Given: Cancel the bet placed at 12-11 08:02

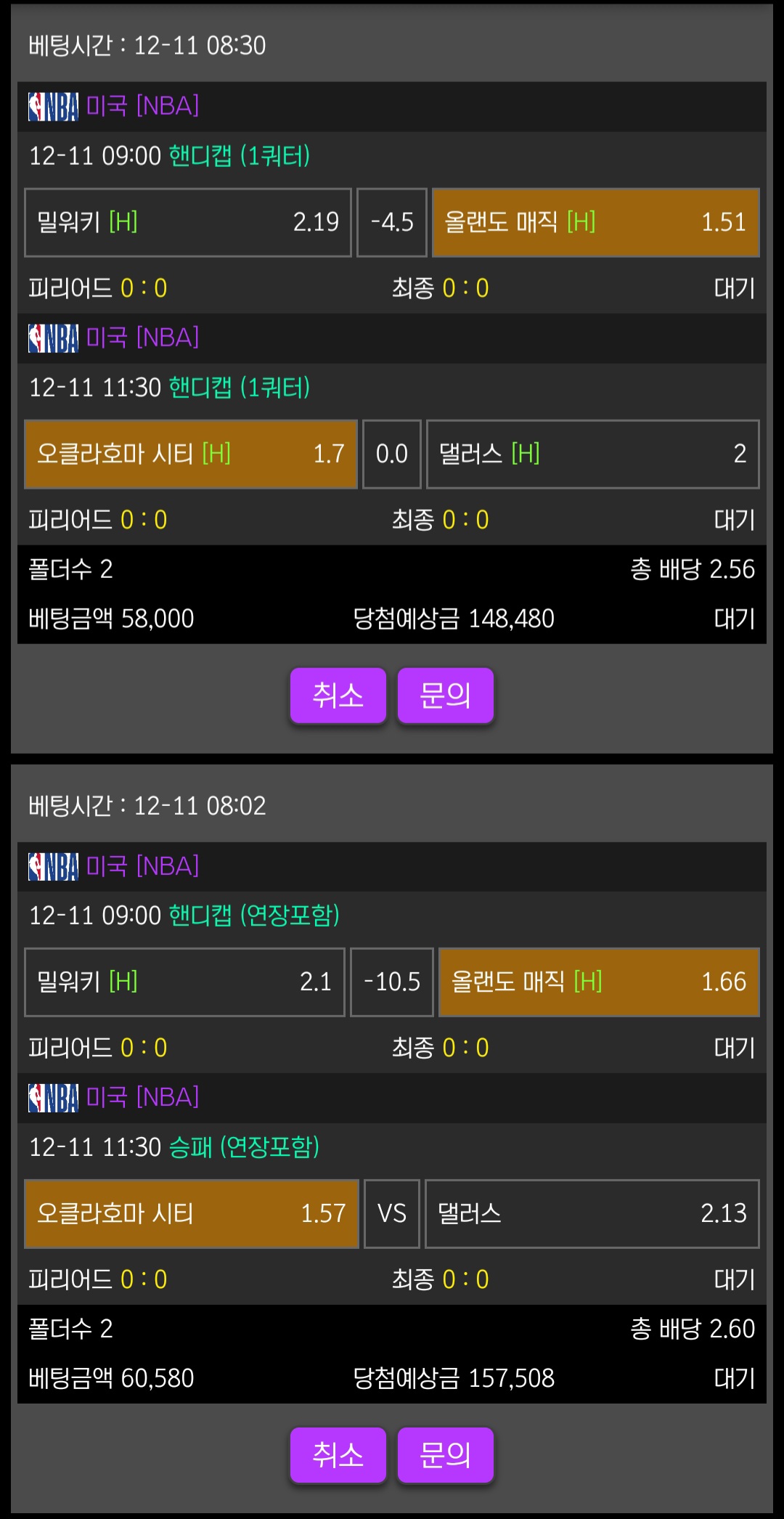Looking at the screenshot, I should (338, 1455).
